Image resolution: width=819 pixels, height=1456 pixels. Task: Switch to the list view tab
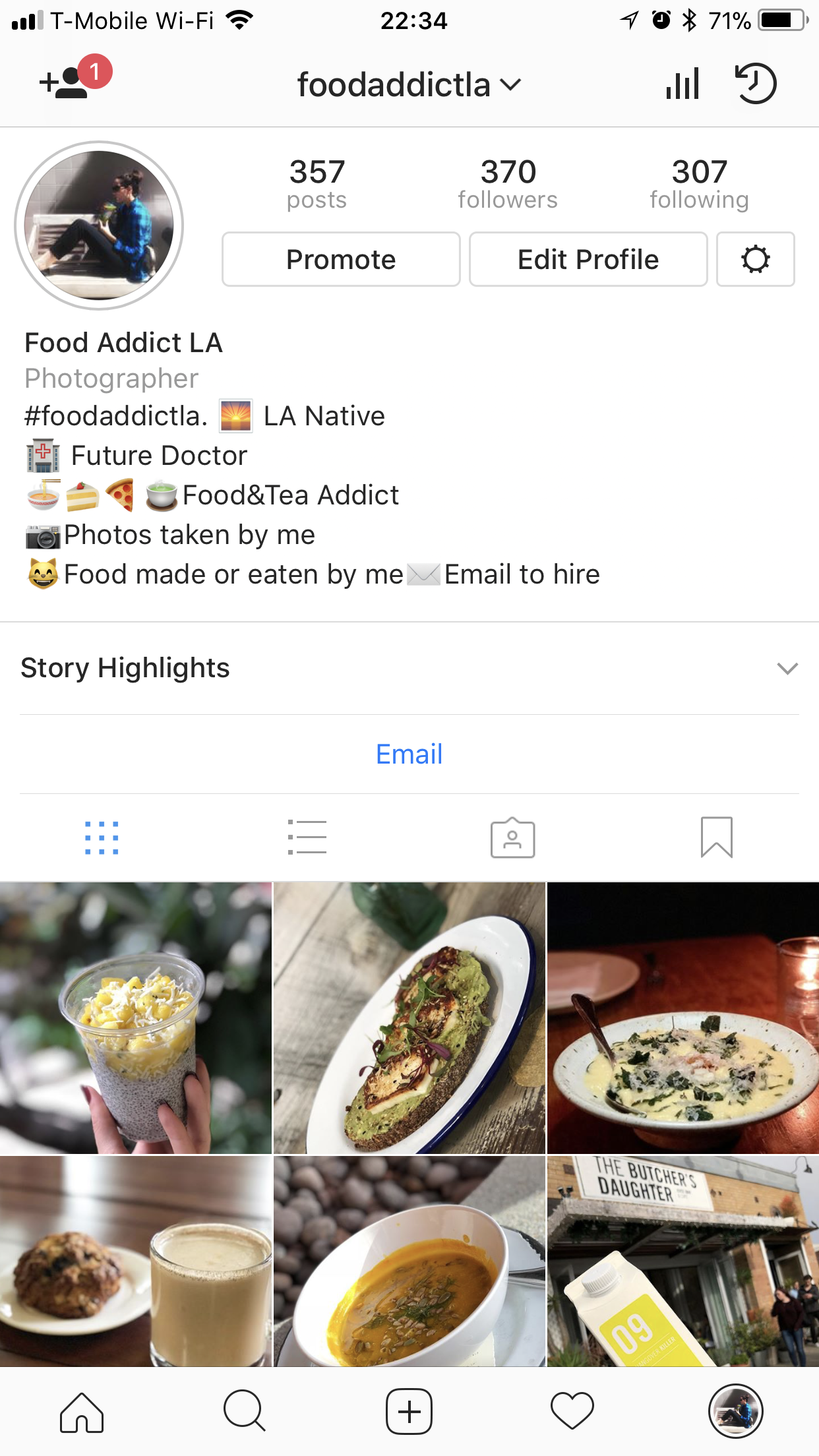click(307, 837)
